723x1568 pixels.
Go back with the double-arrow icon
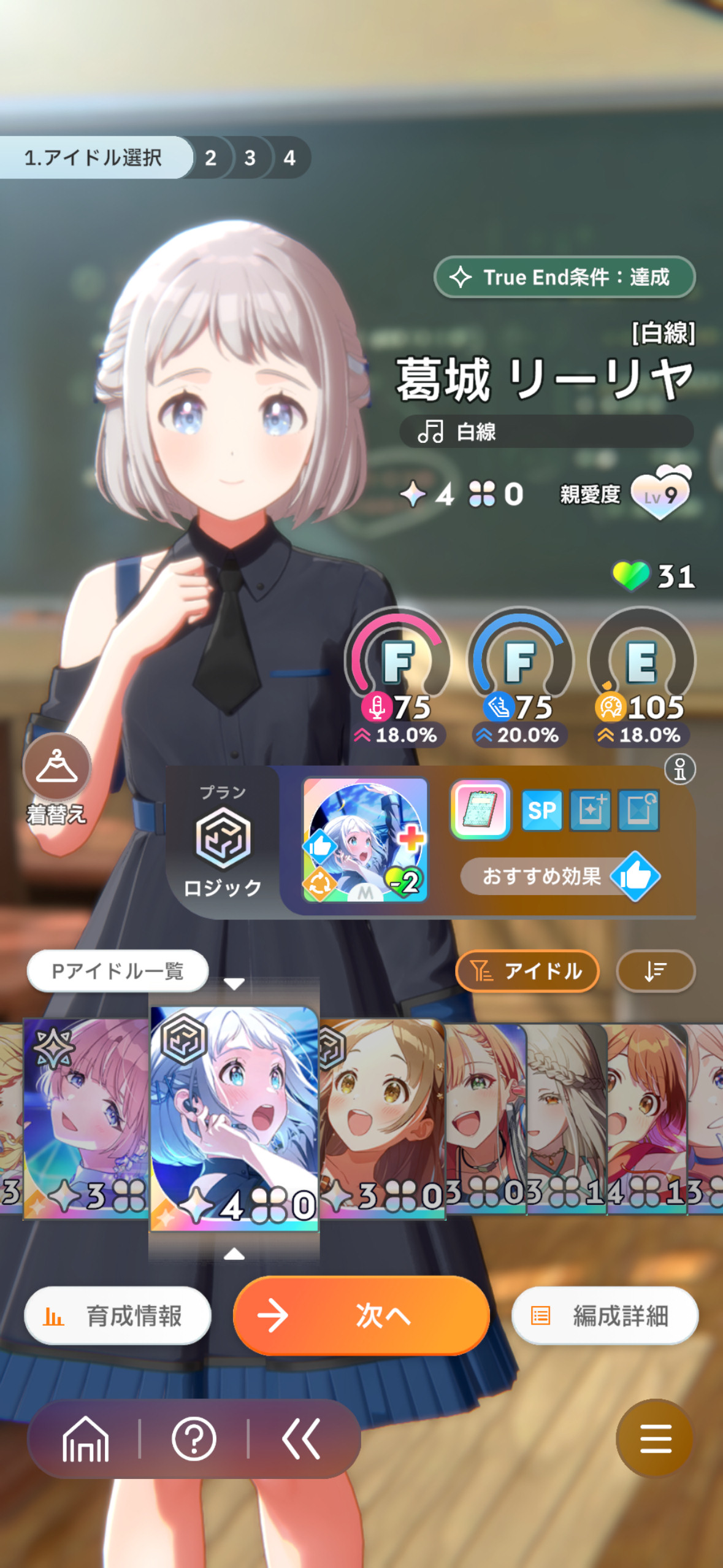click(x=301, y=1439)
